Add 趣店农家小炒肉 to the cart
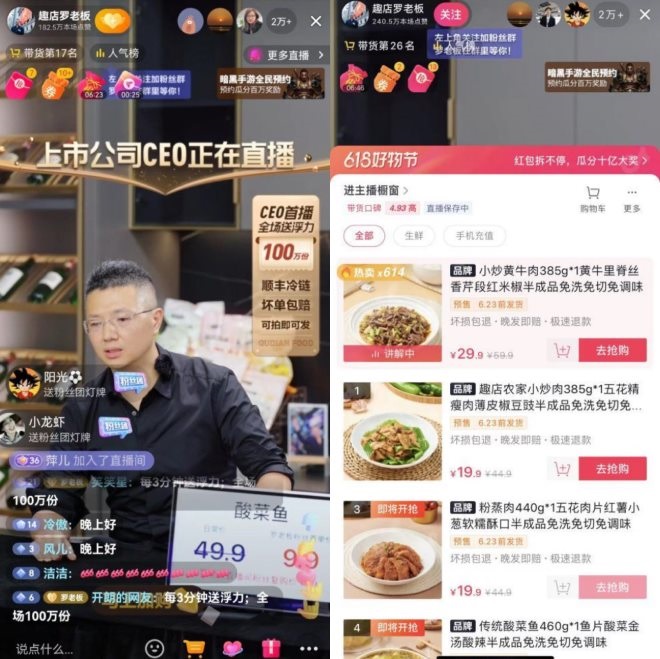 click(561, 468)
